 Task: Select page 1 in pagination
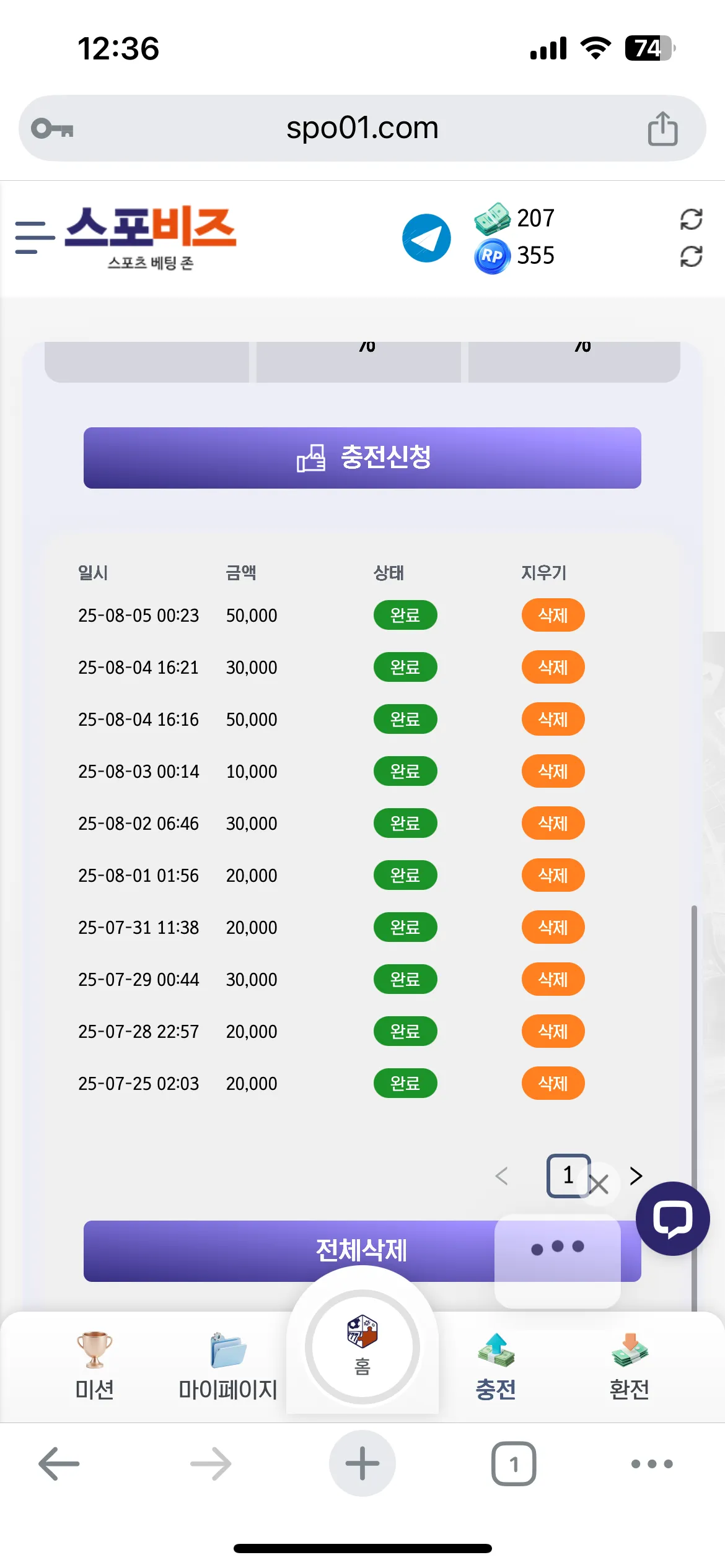tap(568, 1175)
